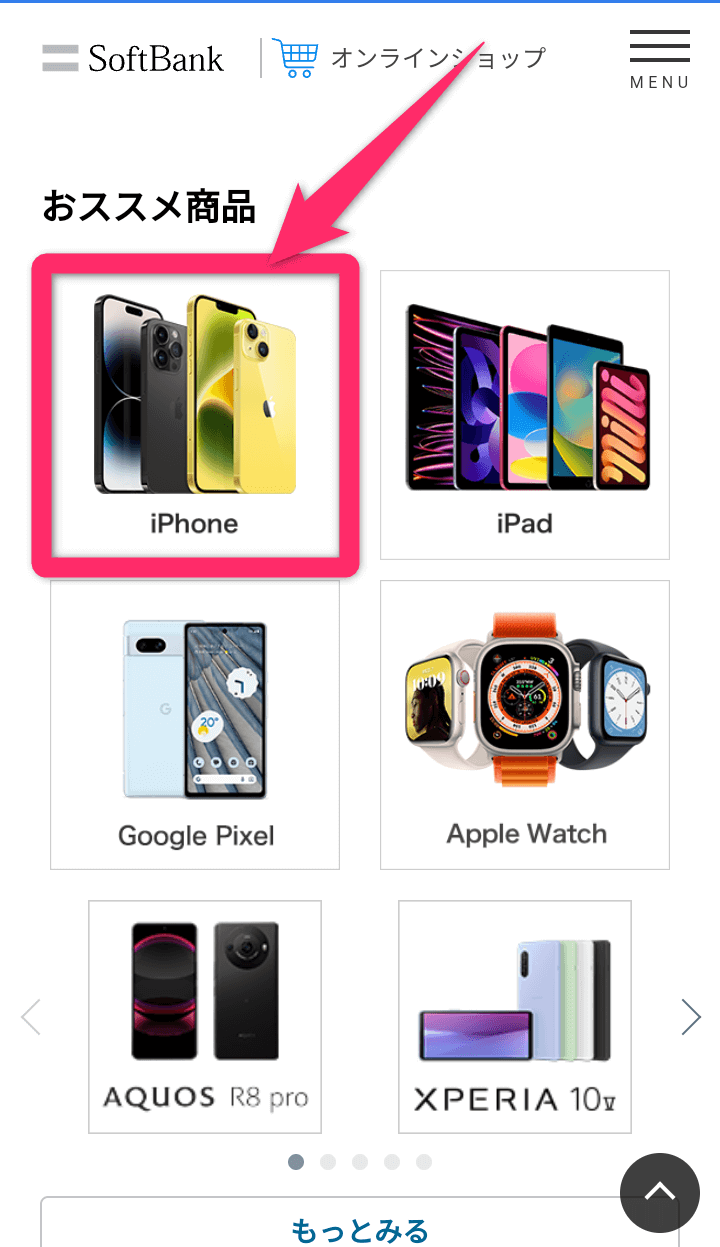
Task: Open the AQUOS R8 pro card
Action: [x=205, y=1016]
